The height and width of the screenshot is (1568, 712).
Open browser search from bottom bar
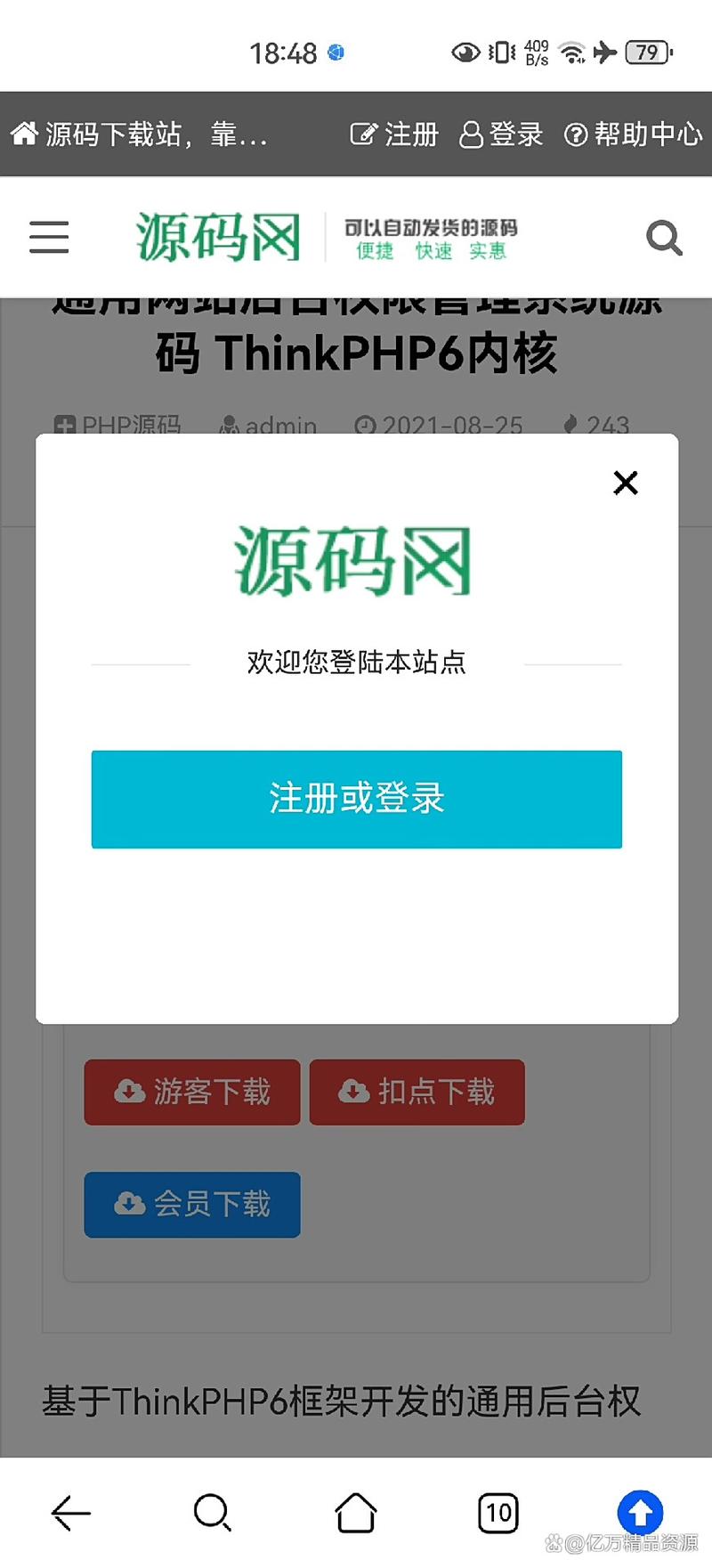(x=212, y=1512)
